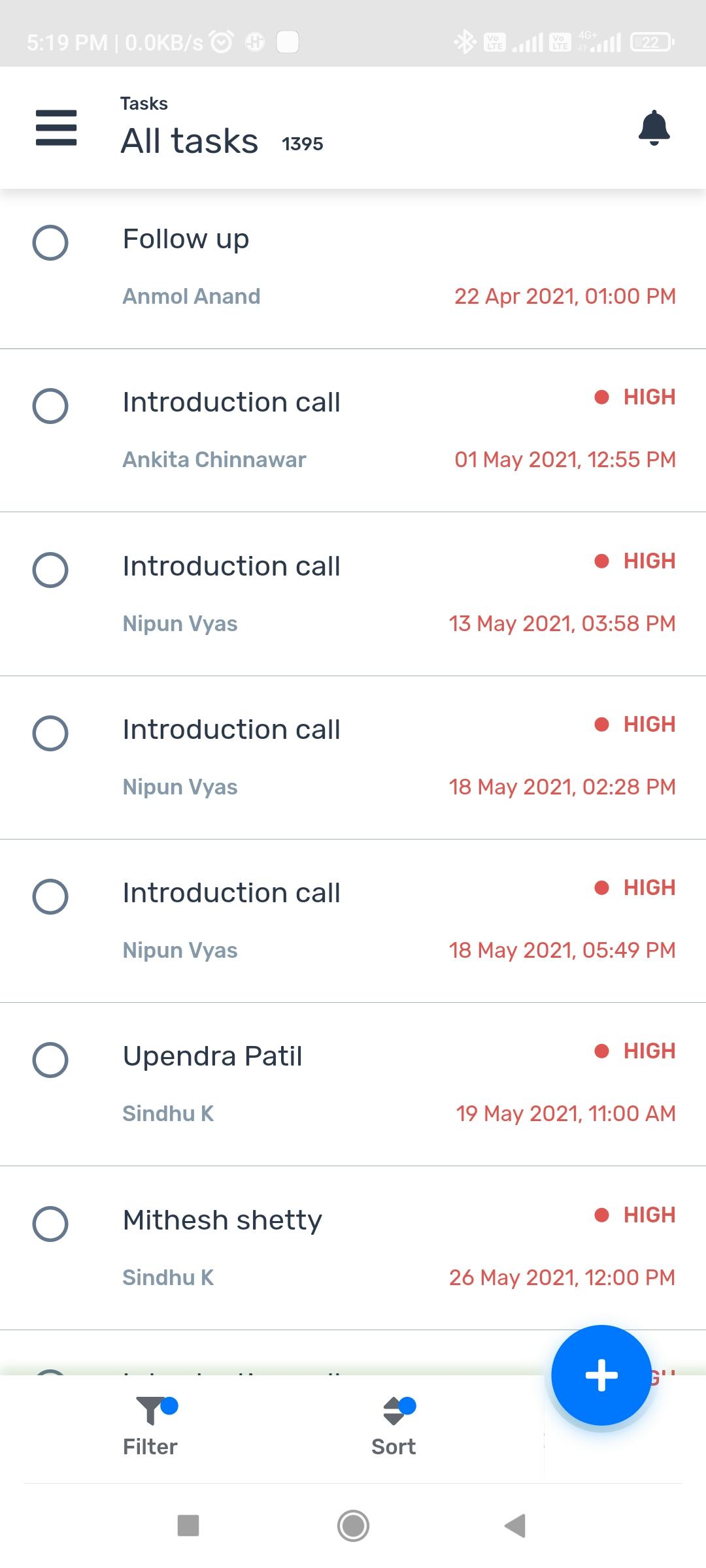Image resolution: width=706 pixels, height=1568 pixels.
Task: Tick the circle for Mithesh shetty task
Action: (50, 1224)
